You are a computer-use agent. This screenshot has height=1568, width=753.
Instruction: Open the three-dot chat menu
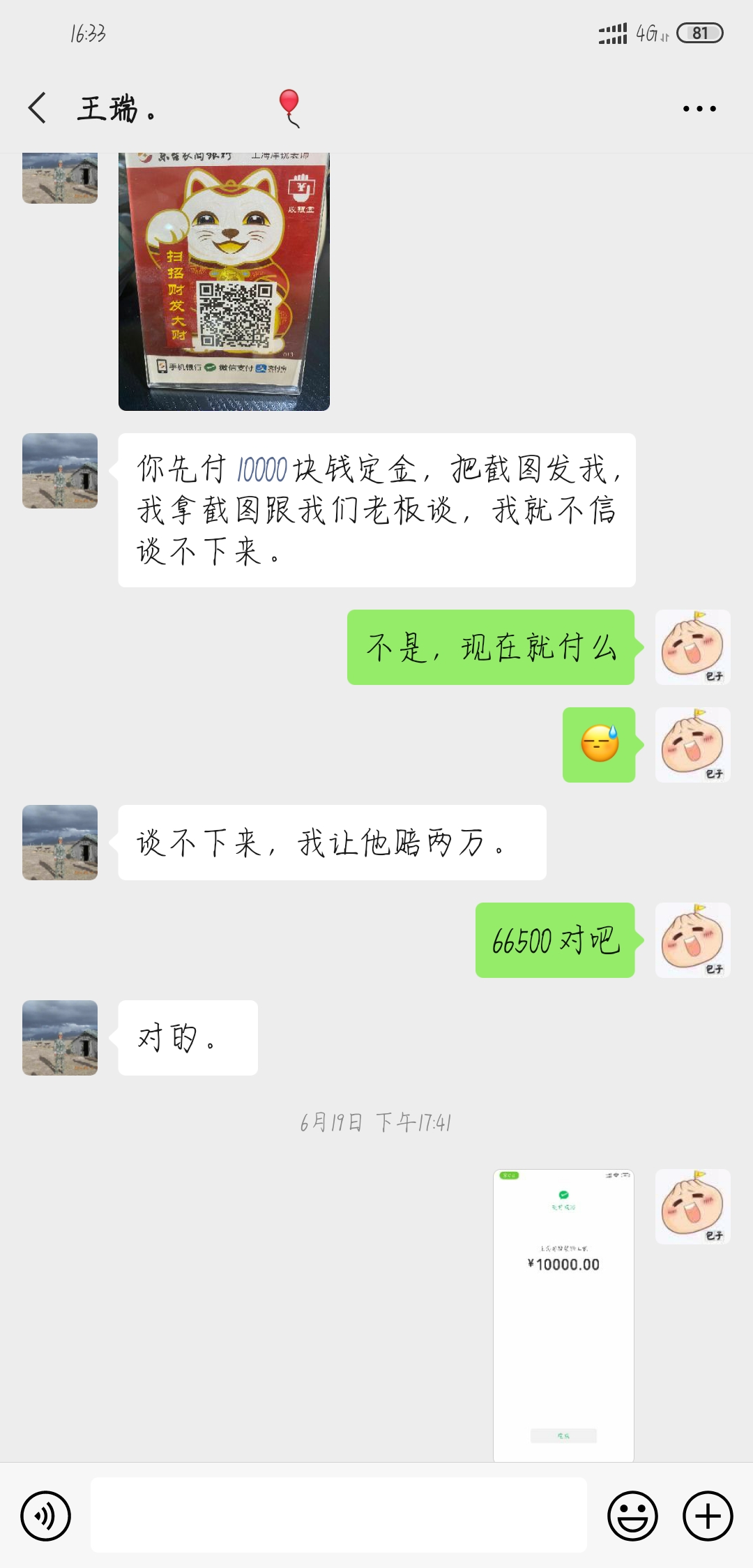click(x=699, y=109)
